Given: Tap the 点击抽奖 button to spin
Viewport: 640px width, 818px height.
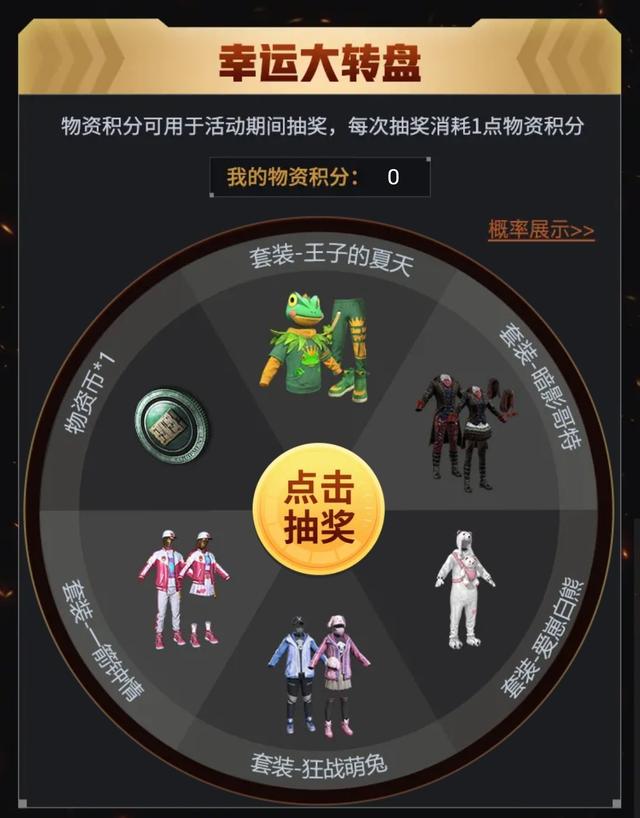Looking at the screenshot, I should [x=319, y=506].
